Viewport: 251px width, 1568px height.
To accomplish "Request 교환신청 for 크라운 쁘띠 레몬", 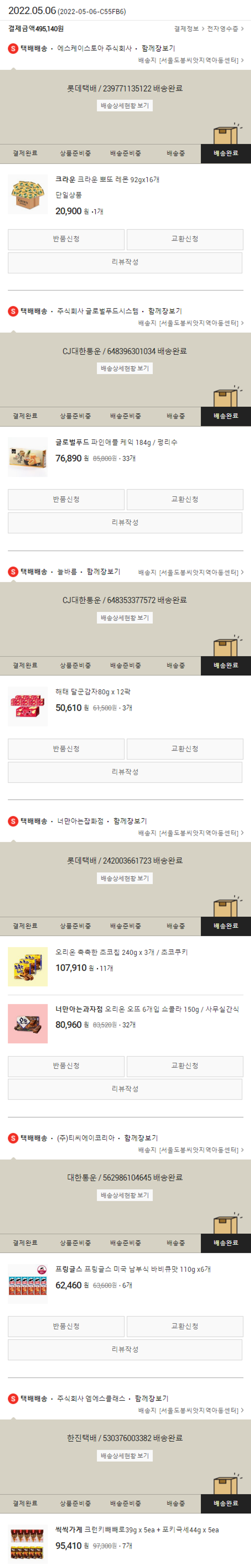I will pyautogui.click(x=185, y=239).
